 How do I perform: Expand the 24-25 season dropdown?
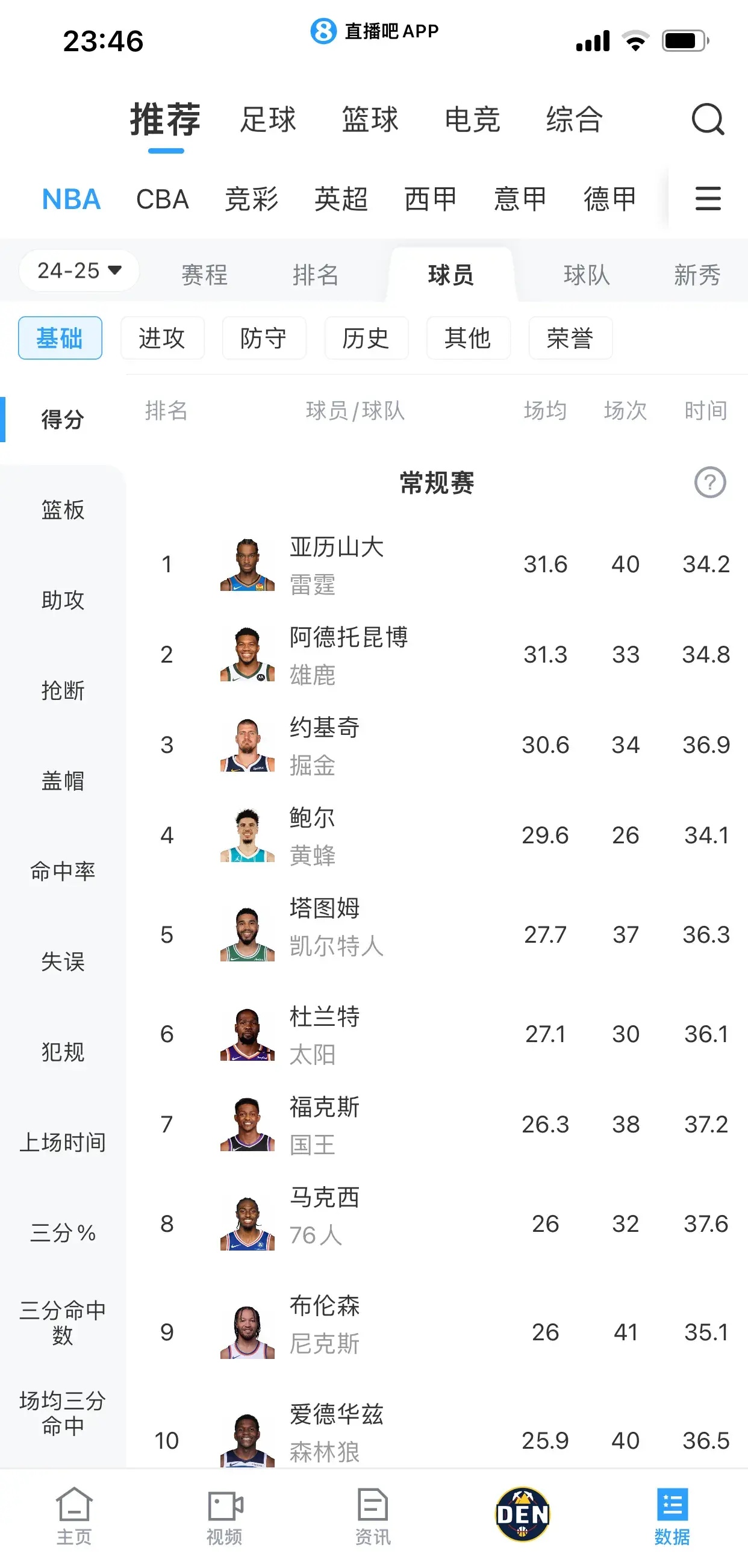(79, 271)
